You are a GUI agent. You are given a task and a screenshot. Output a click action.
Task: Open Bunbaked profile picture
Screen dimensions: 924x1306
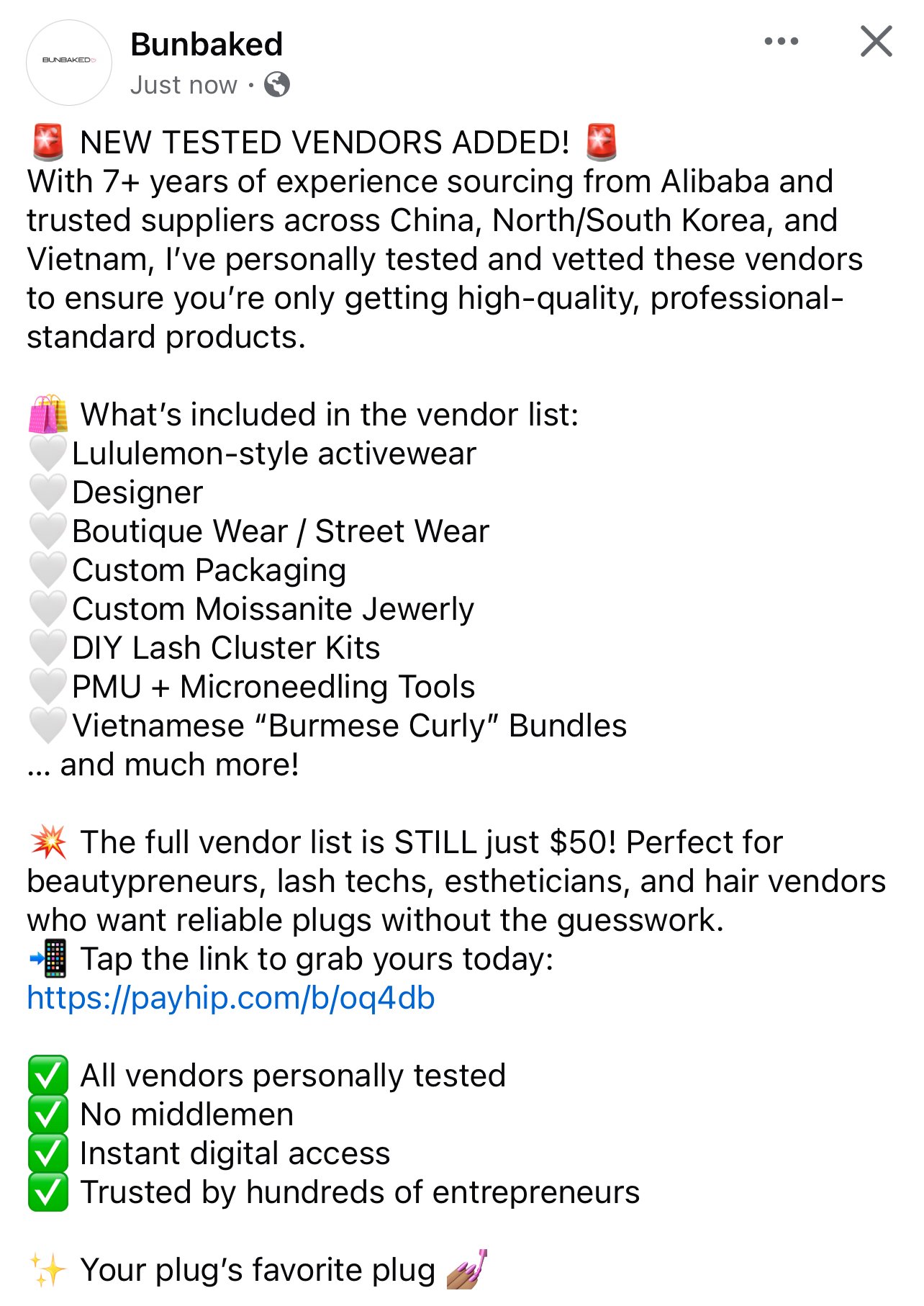(69, 61)
